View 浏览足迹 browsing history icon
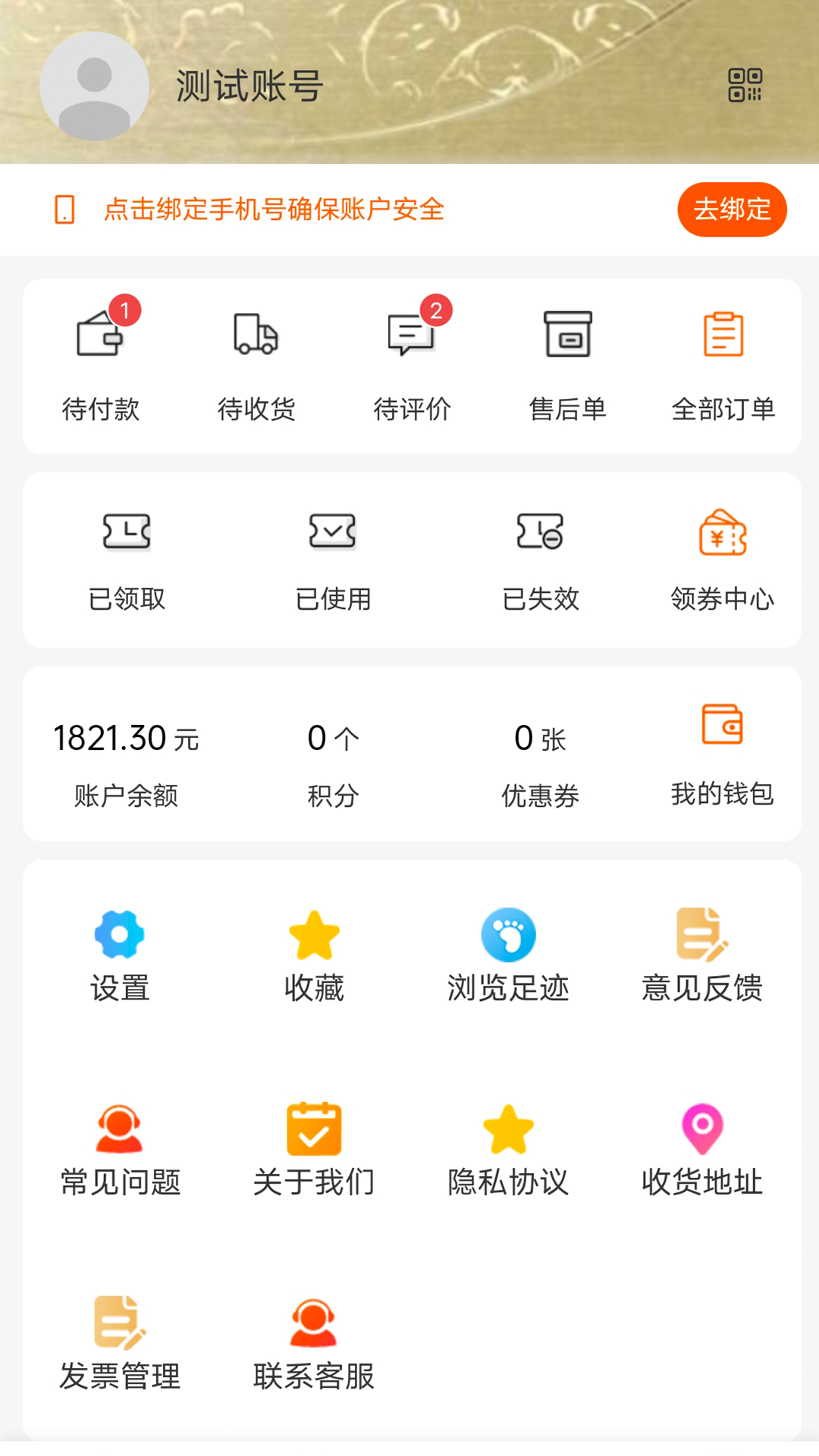 pyautogui.click(x=508, y=935)
